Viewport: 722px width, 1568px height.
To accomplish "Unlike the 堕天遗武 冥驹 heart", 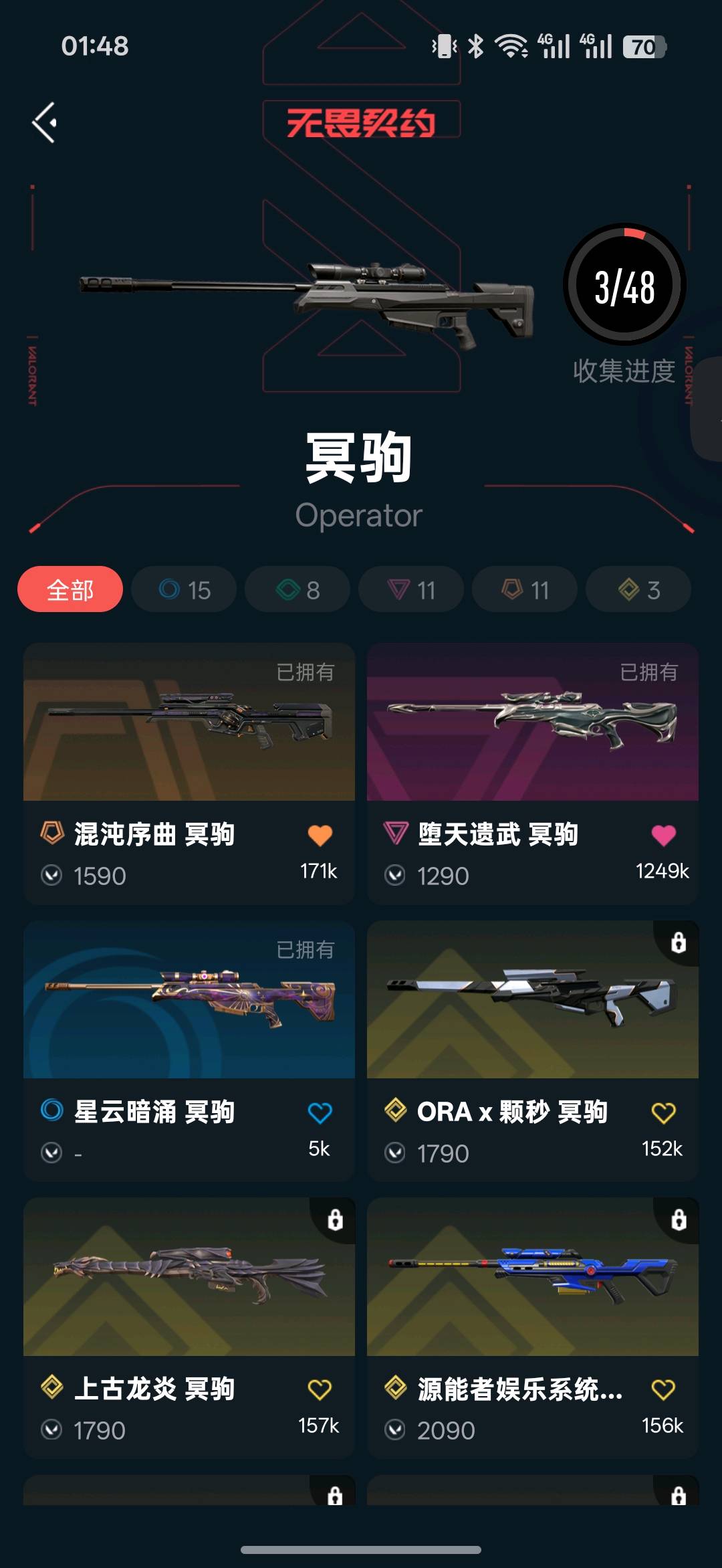I will pos(663,835).
